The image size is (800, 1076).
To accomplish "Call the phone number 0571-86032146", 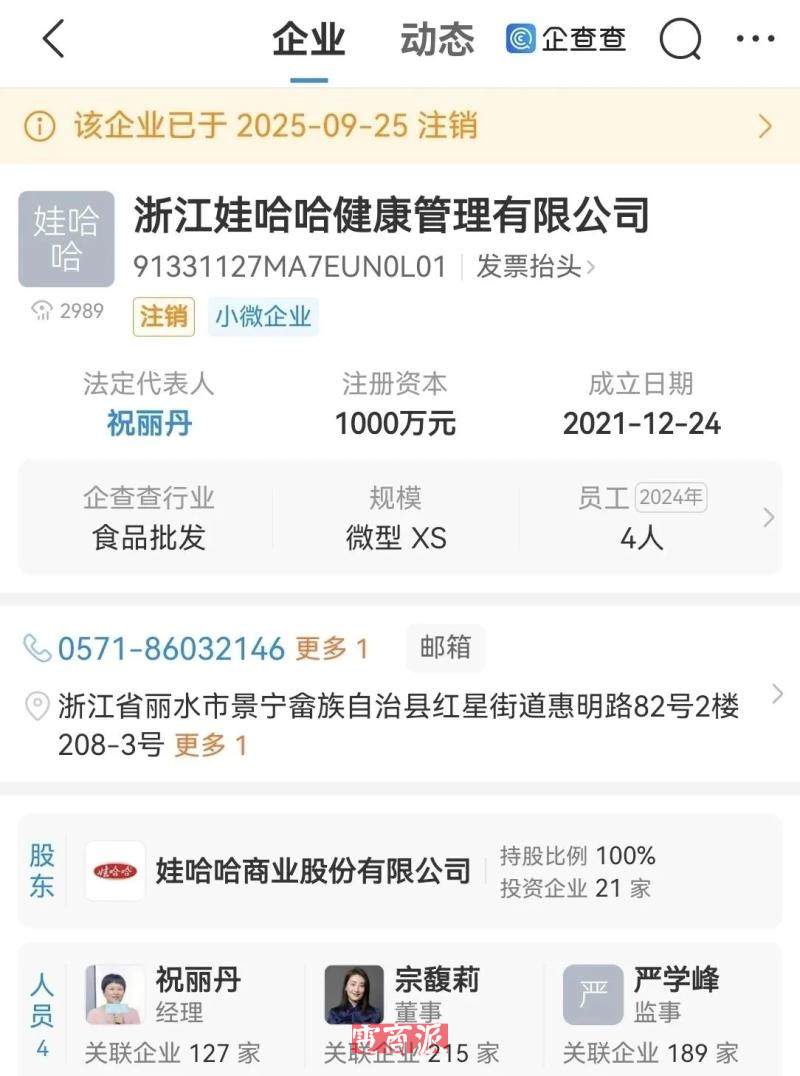I will pyautogui.click(x=171, y=649).
